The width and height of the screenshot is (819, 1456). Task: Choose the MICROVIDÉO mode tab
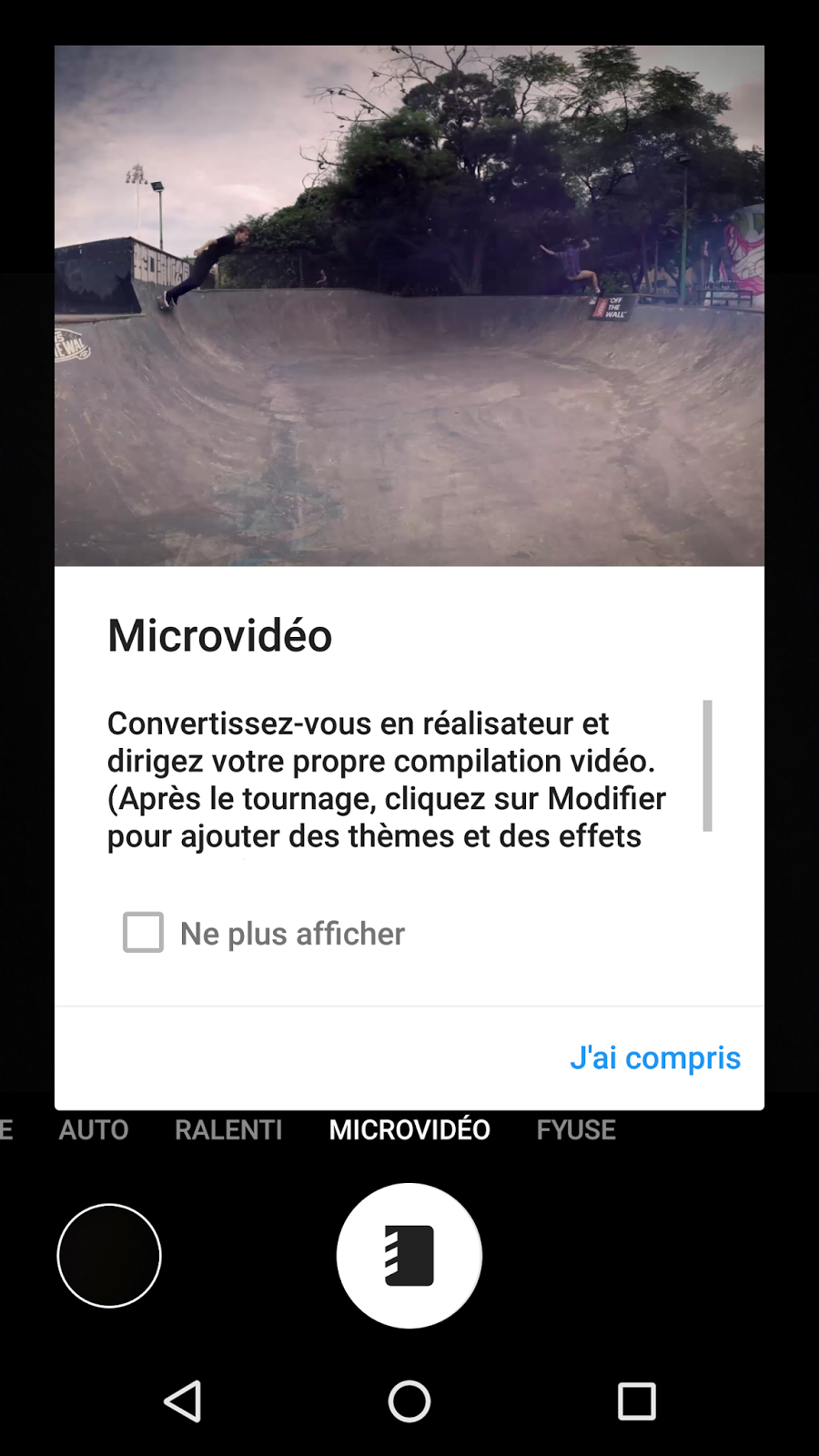(x=409, y=1130)
